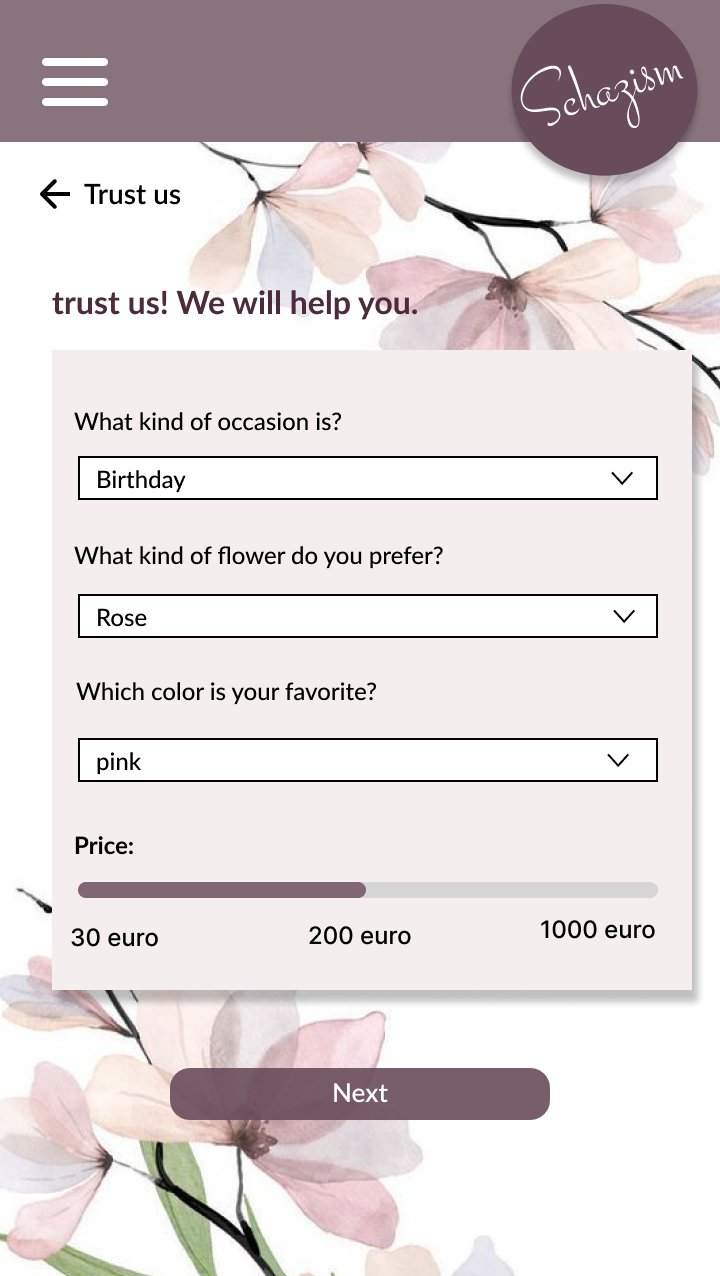
Task: Click the trust us heading text
Action: (x=236, y=302)
